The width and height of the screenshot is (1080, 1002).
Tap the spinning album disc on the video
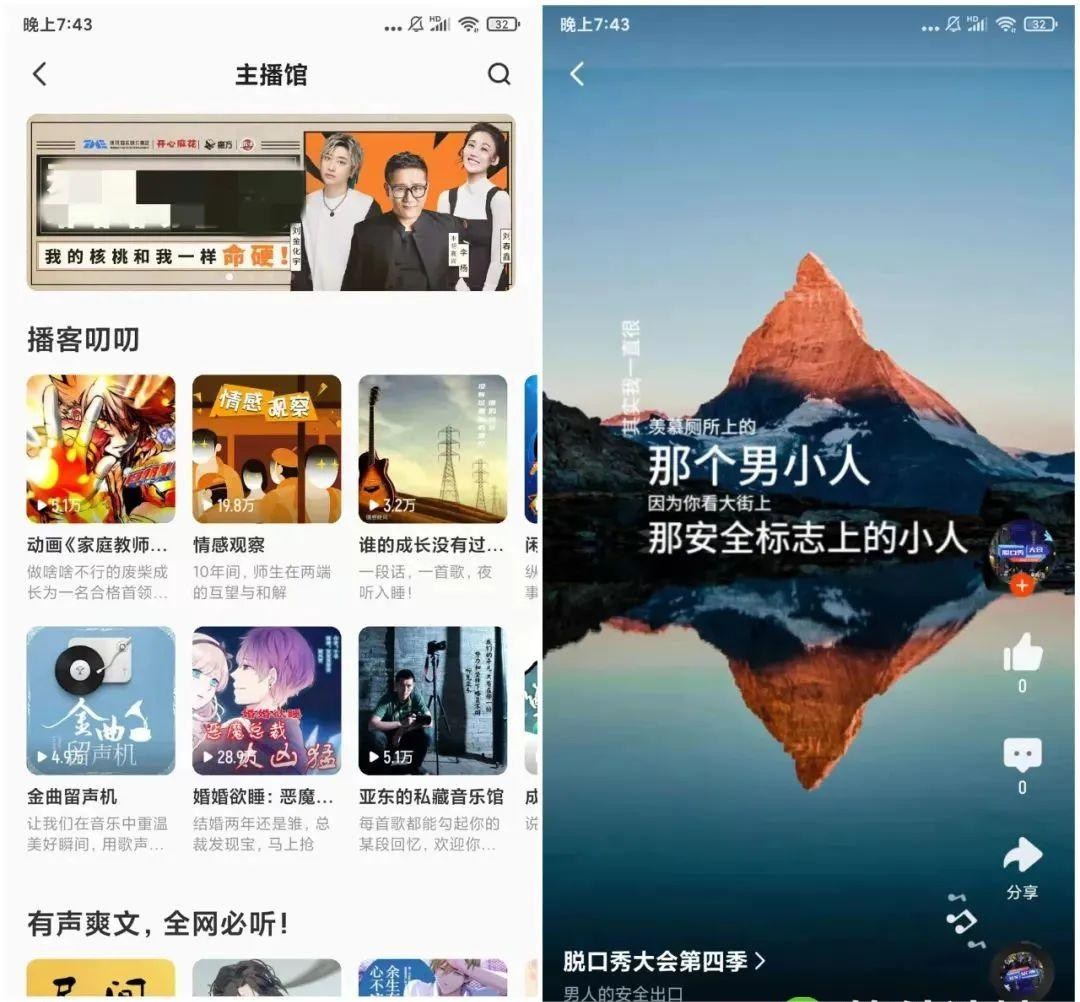point(1020,972)
